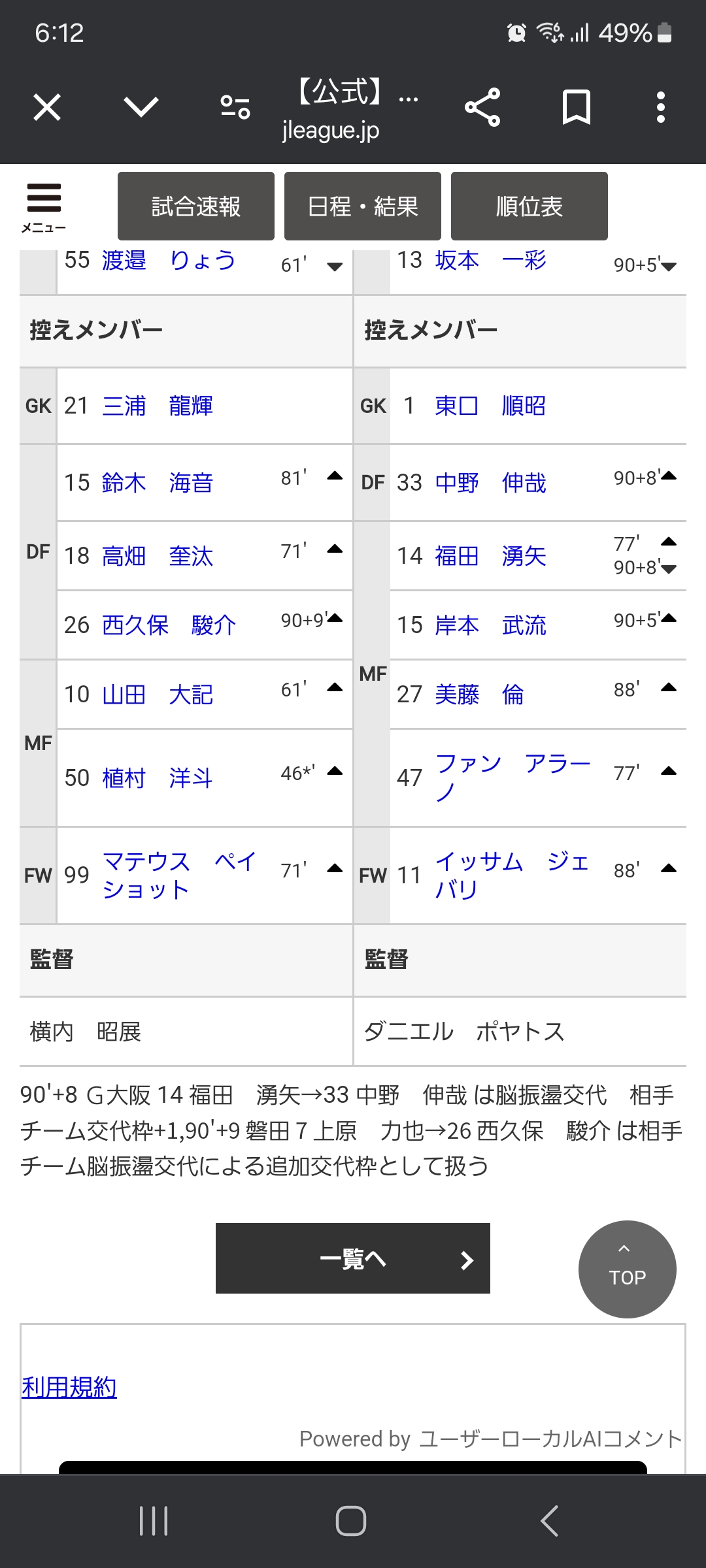
Task: View 山田 大記 player page
Action: point(158,694)
